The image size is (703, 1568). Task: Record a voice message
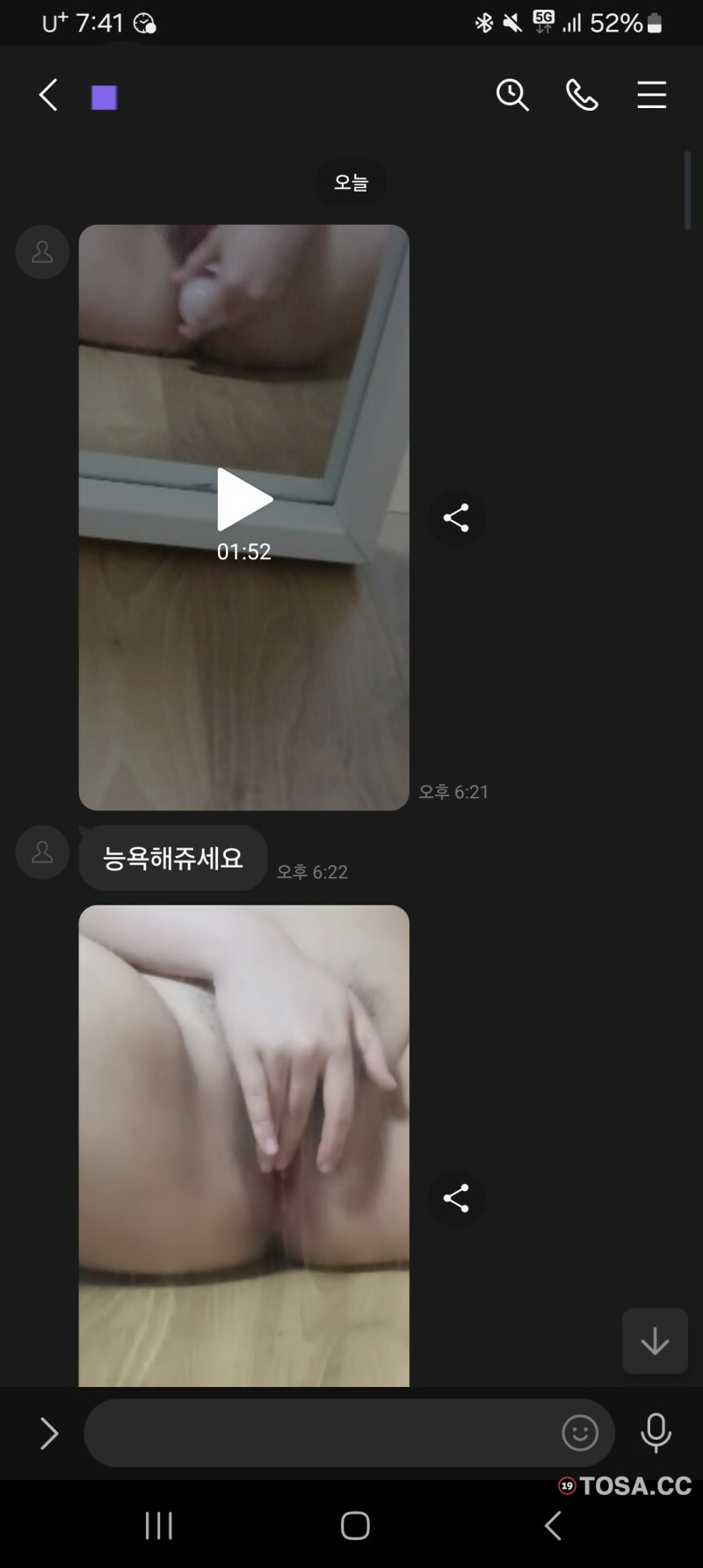click(x=656, y=1434)
